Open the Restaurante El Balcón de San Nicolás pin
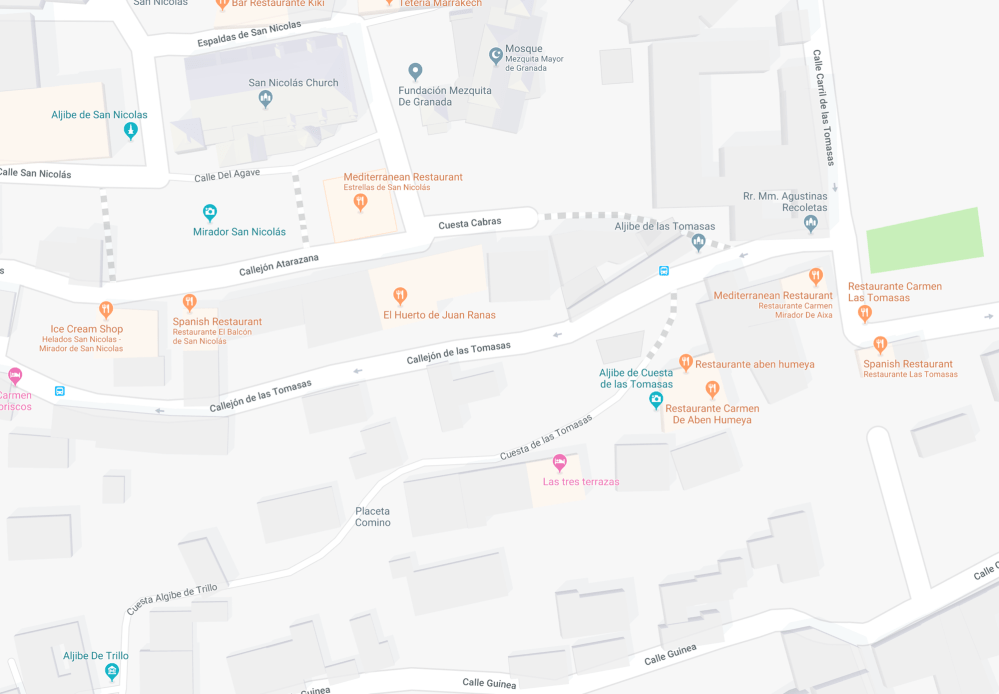The width and height of the screenshot is (999, 694). point(190,302)
